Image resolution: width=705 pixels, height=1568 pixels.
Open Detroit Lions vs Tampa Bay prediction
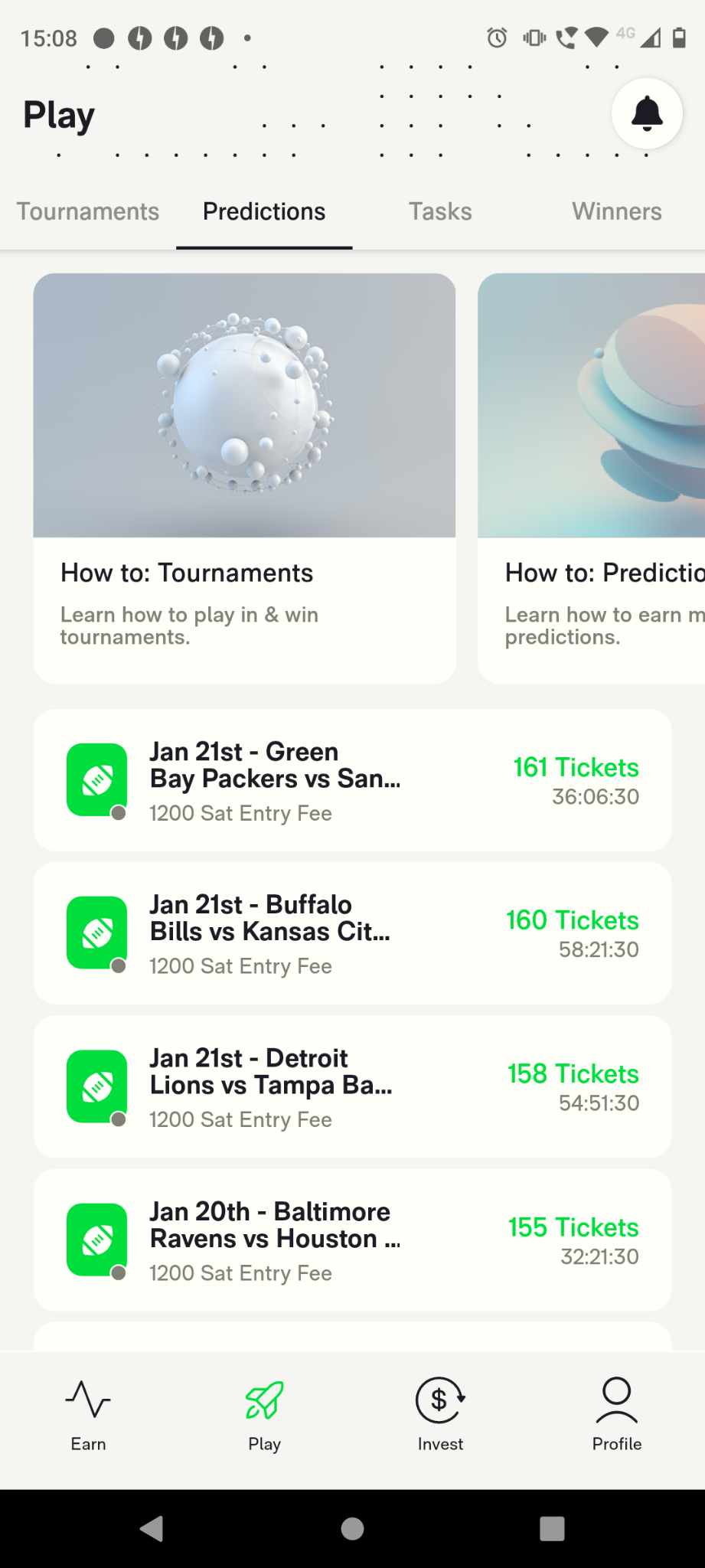click(x=352, y=1086)
